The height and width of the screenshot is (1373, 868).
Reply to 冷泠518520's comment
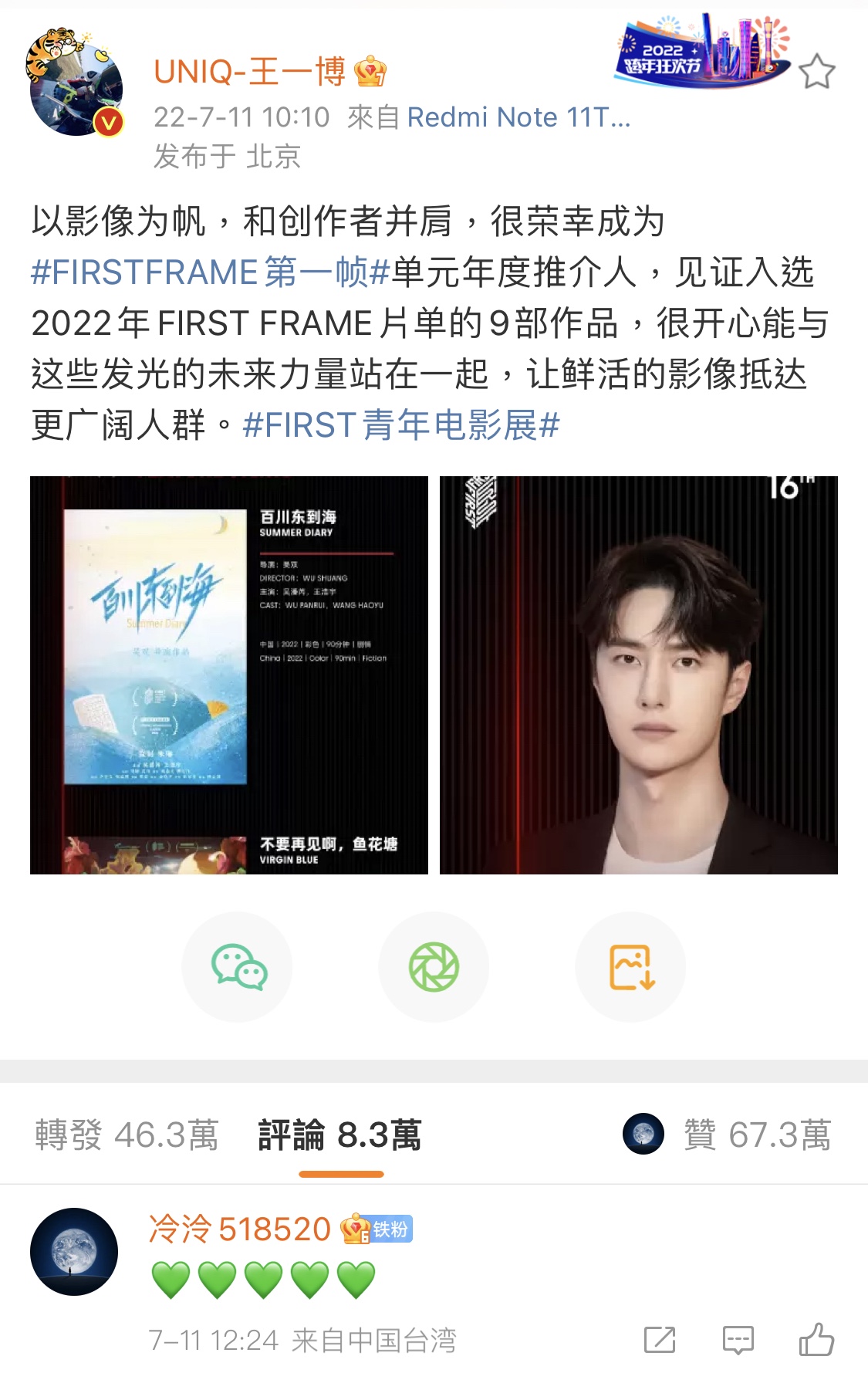(738, 1340)
